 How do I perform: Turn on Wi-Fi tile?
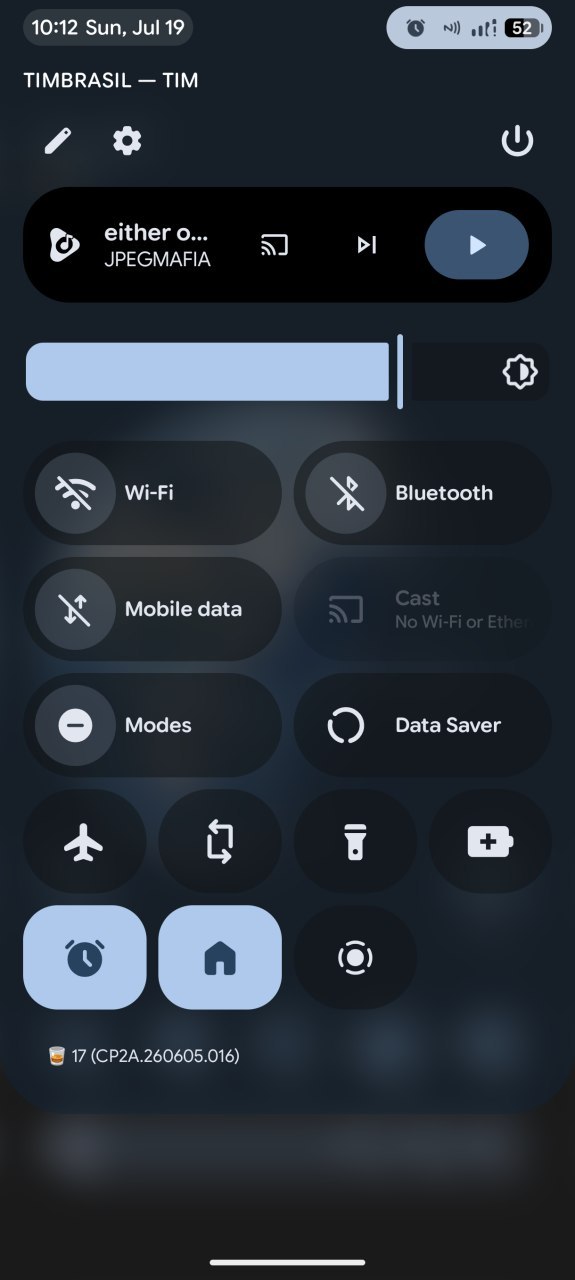tap(152, 493)
